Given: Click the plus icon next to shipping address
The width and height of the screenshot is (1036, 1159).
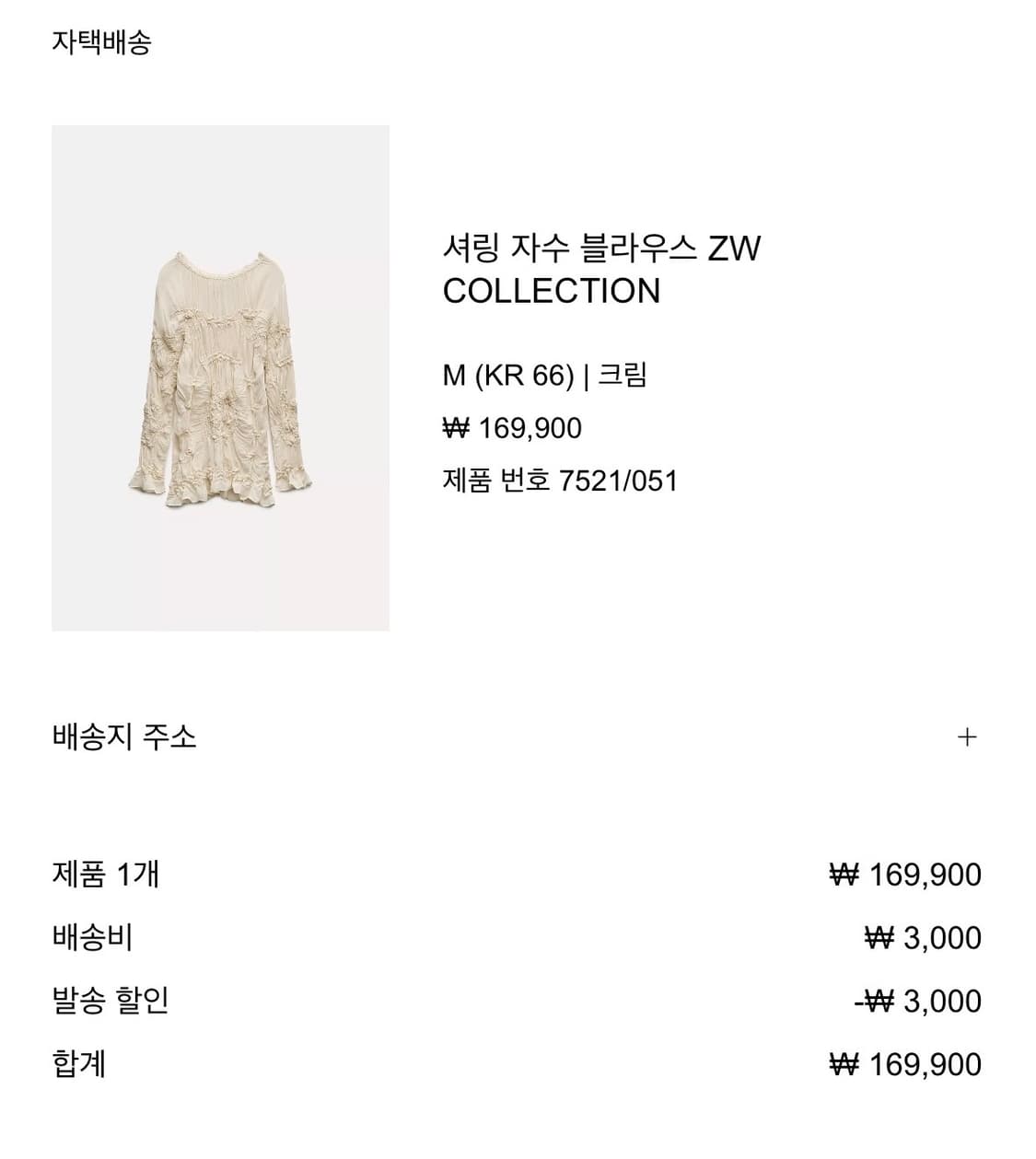Looking at the screenshot, I should pyautogui.click(x=968, y=735).
